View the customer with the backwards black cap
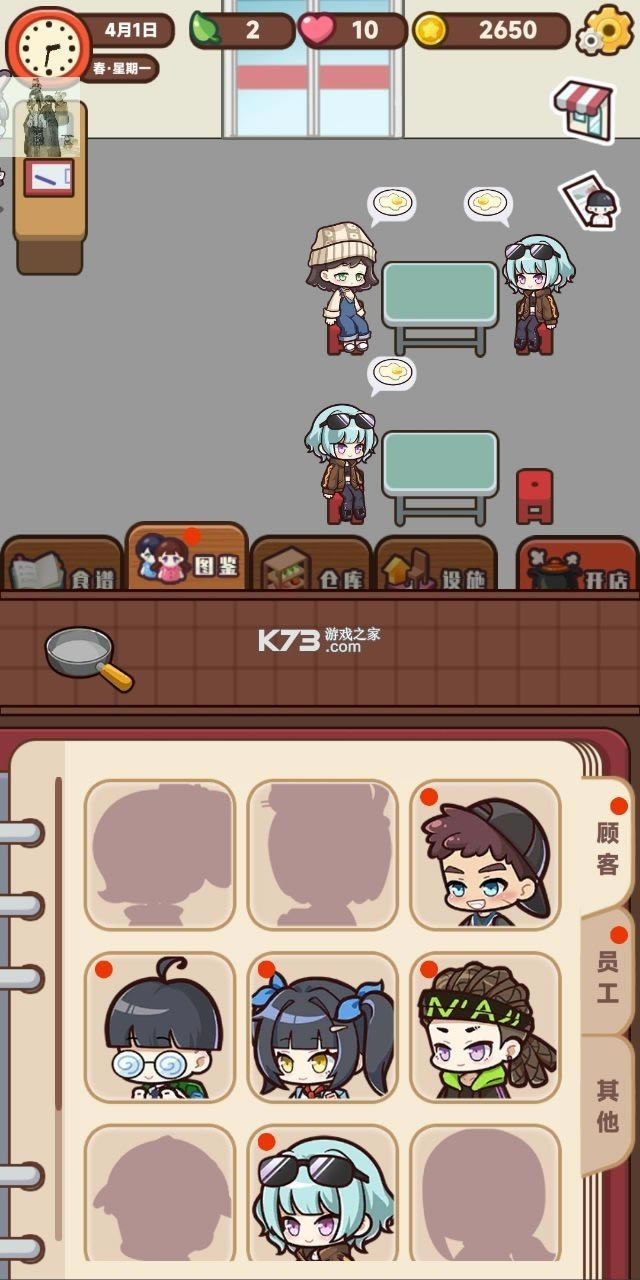The image size is (640, 1280). [485, 855]
